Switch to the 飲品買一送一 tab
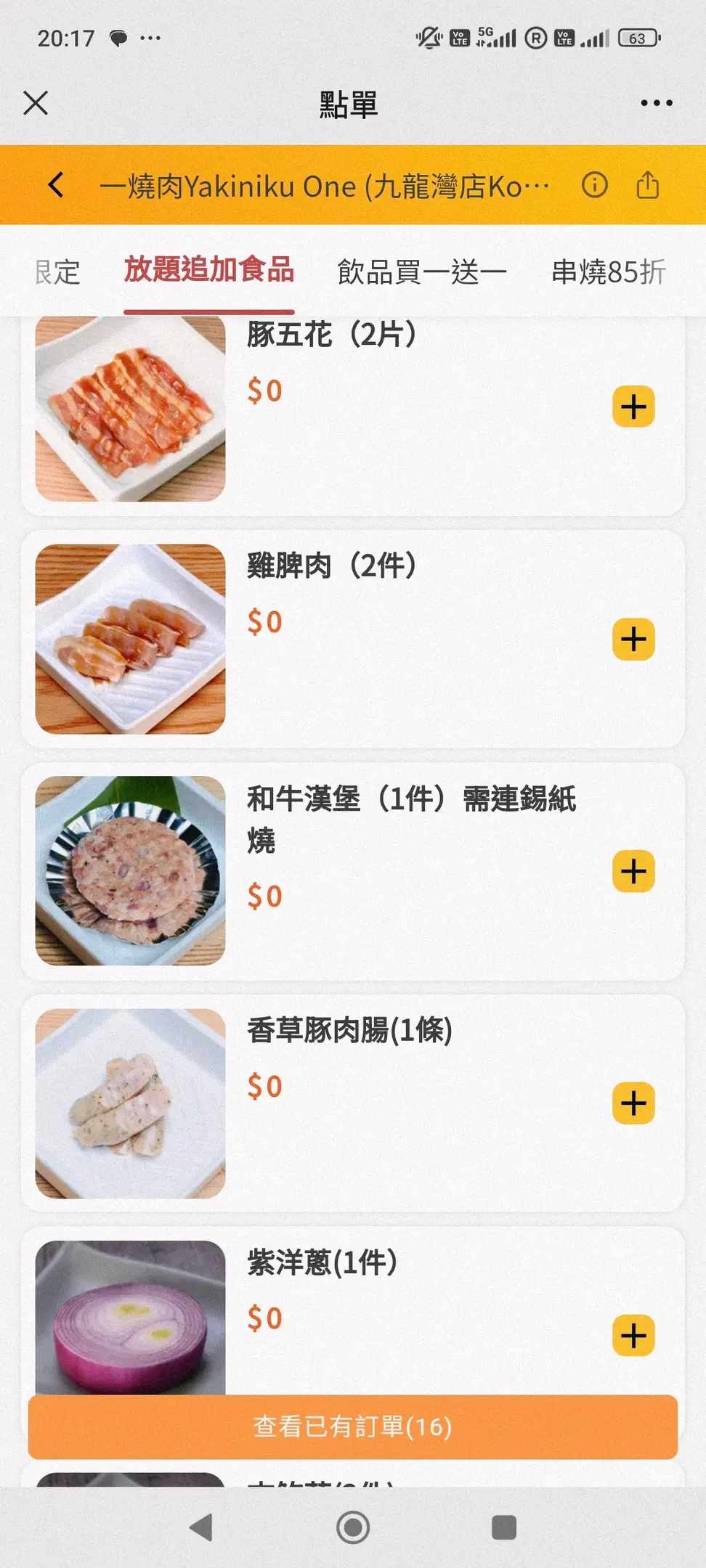 point(422,272)
